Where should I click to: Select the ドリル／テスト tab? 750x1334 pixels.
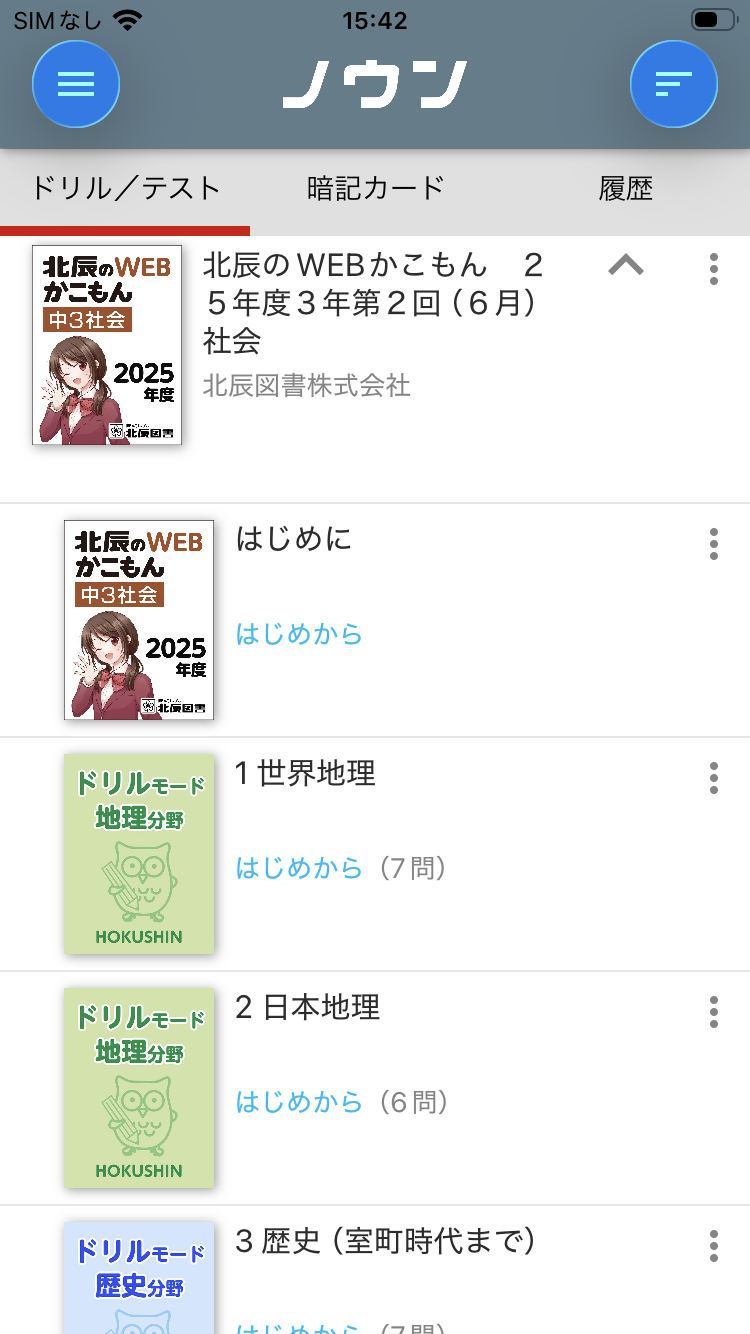[x=125, y=188]
